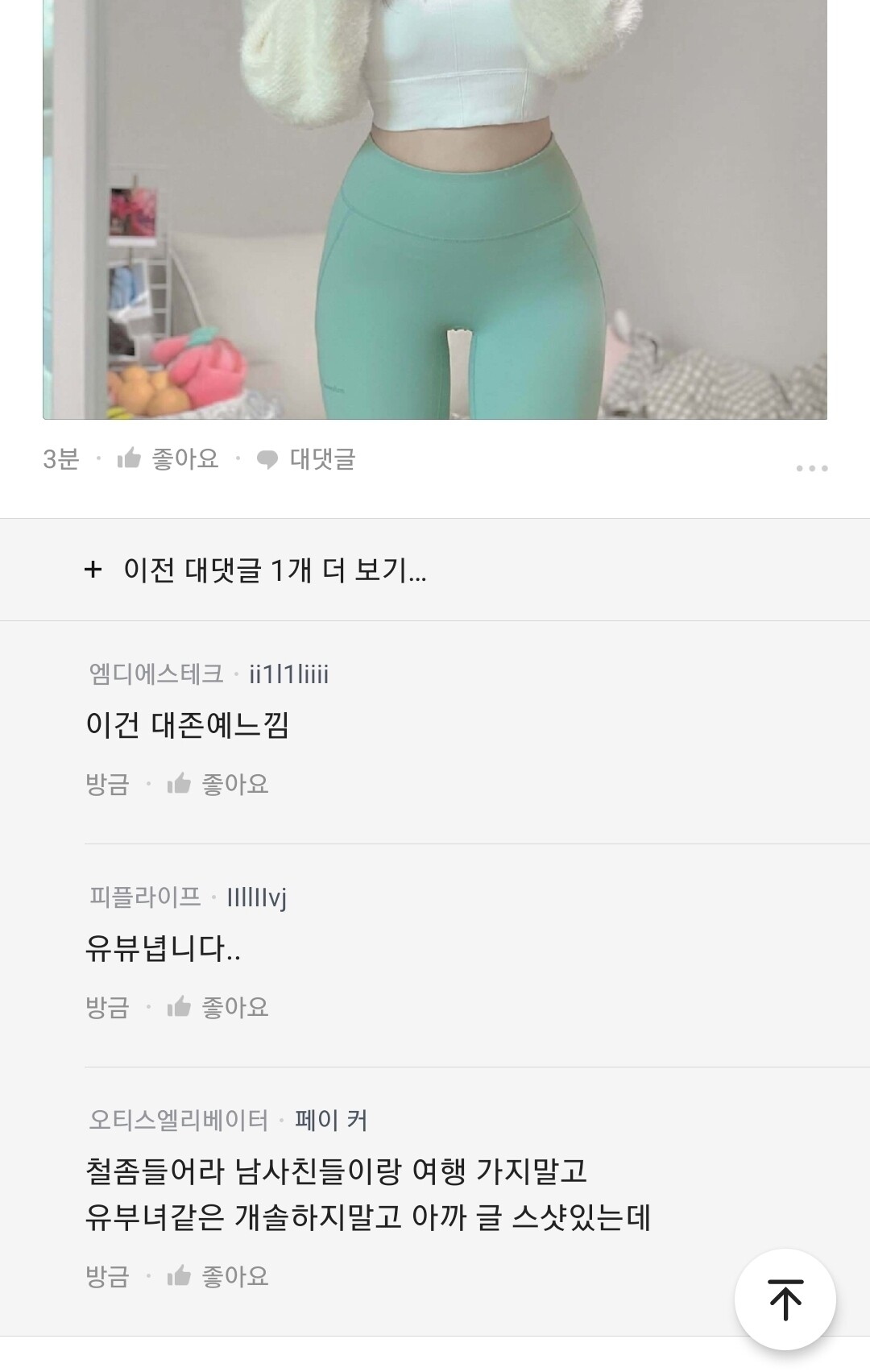
Task: Like the reply by 피플라이프
Action: 217,1007
